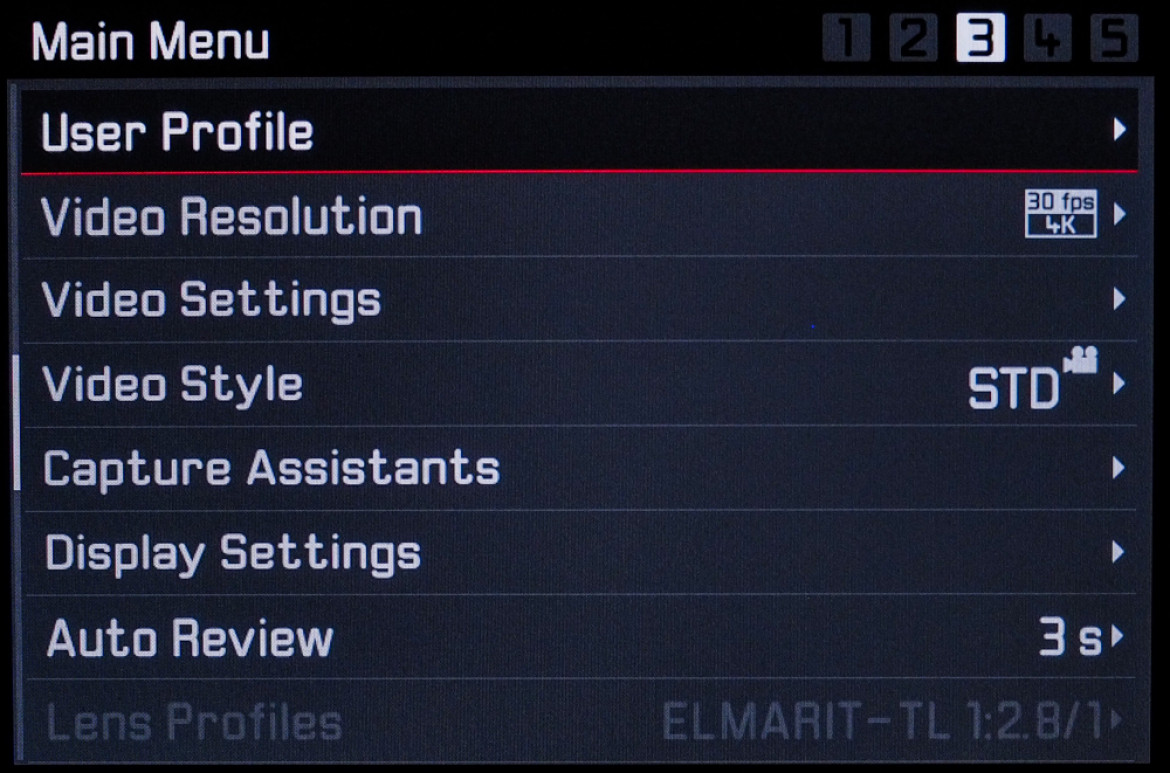Open Video Settings row

pos(578,300)
